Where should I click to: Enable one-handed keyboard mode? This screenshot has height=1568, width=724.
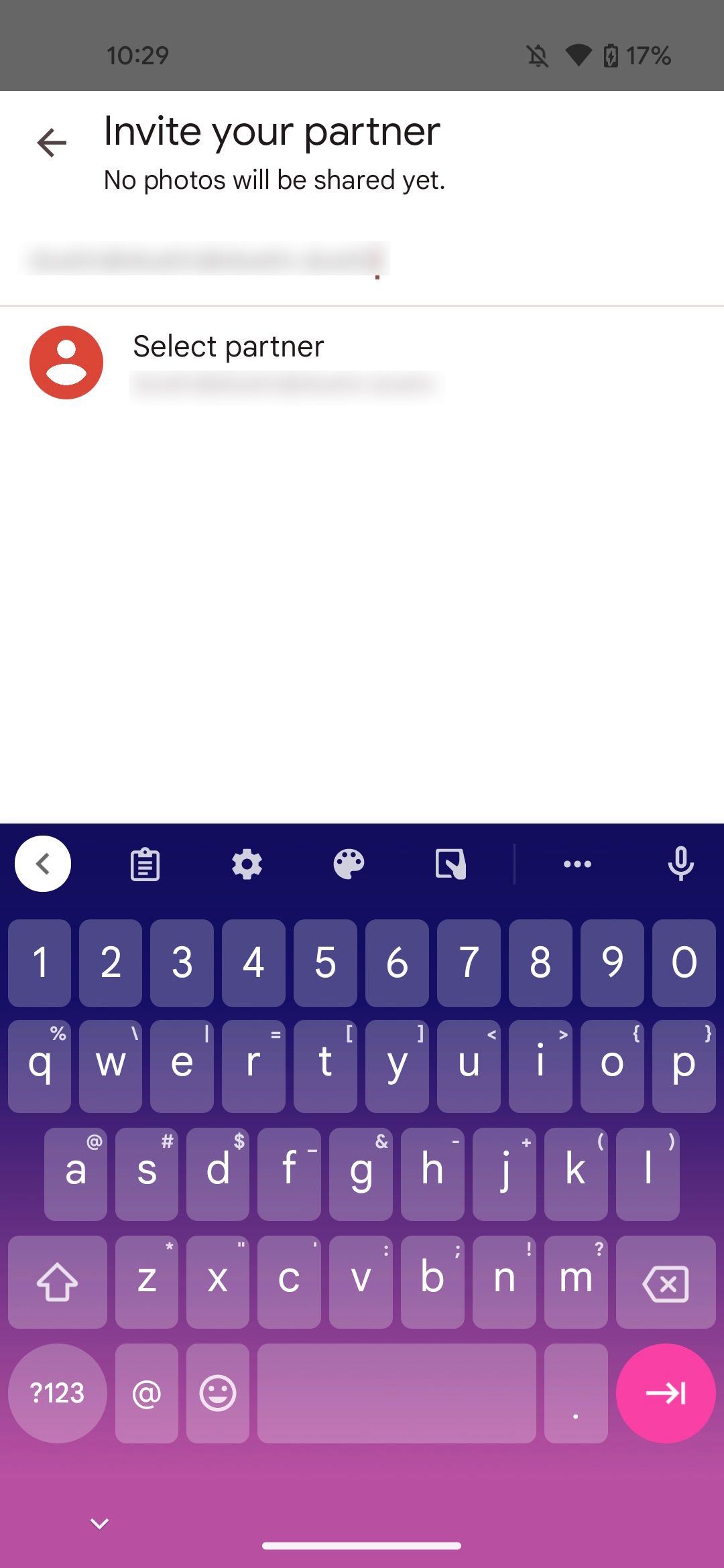451,864
